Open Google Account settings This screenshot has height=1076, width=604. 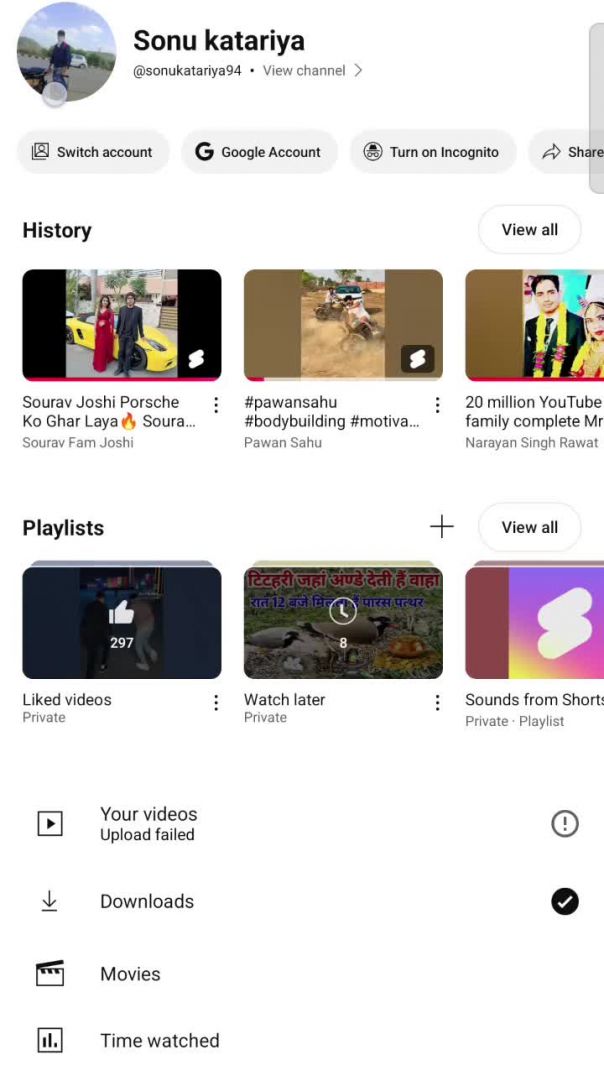tap(259, 152)
